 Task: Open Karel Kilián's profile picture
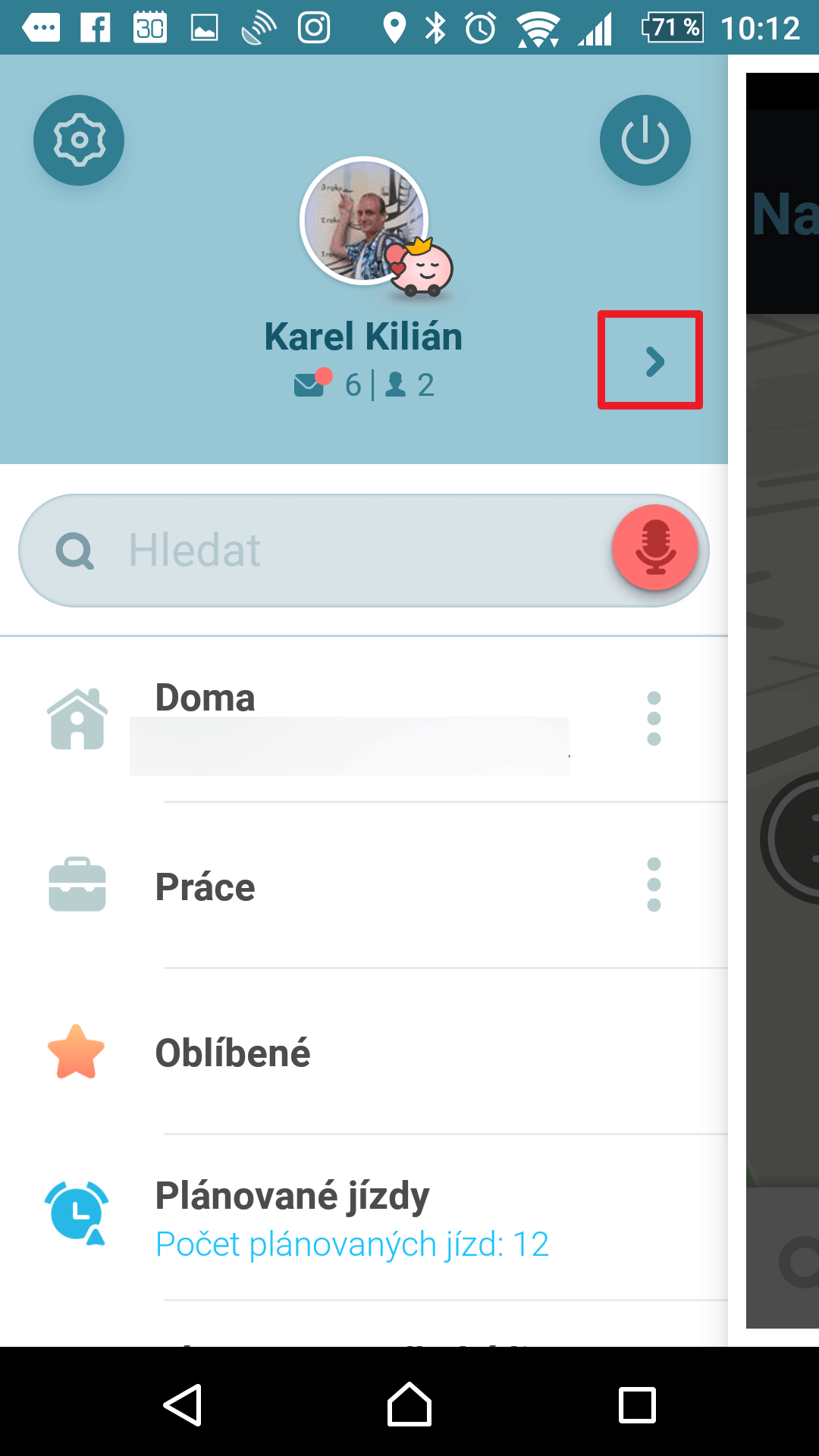(x=364, y=221)
